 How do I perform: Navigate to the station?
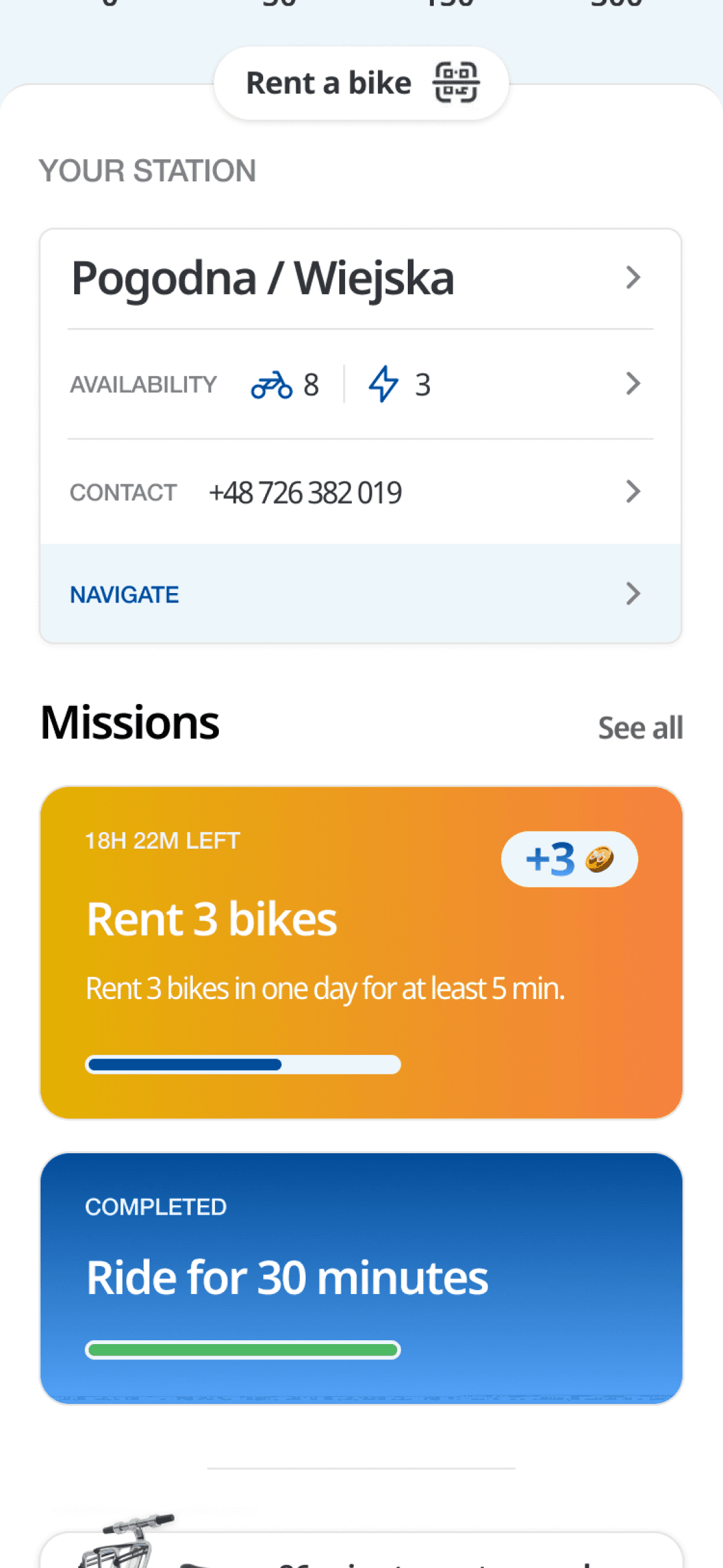click(360, 594)
